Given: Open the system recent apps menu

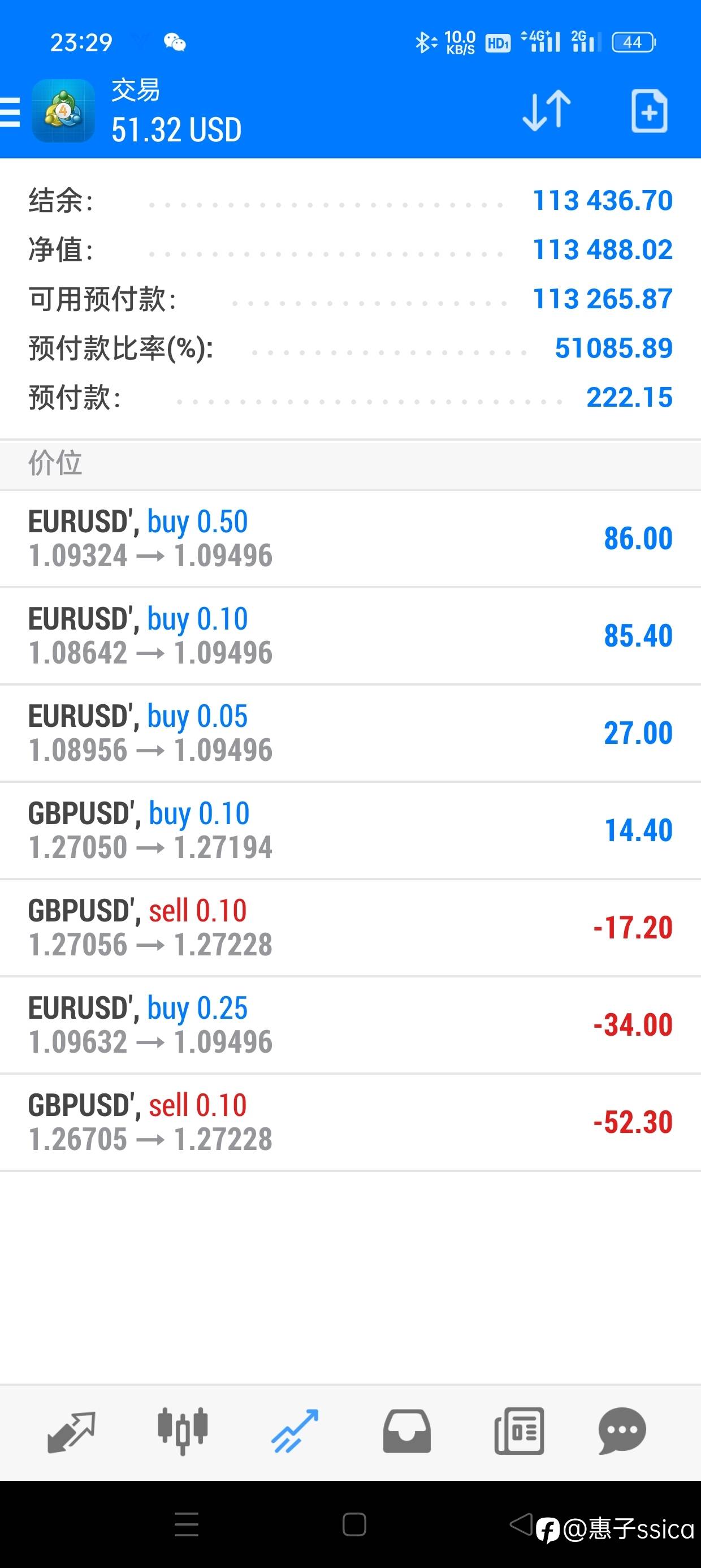Looking at the screenshot, I should coord(186,1525).
